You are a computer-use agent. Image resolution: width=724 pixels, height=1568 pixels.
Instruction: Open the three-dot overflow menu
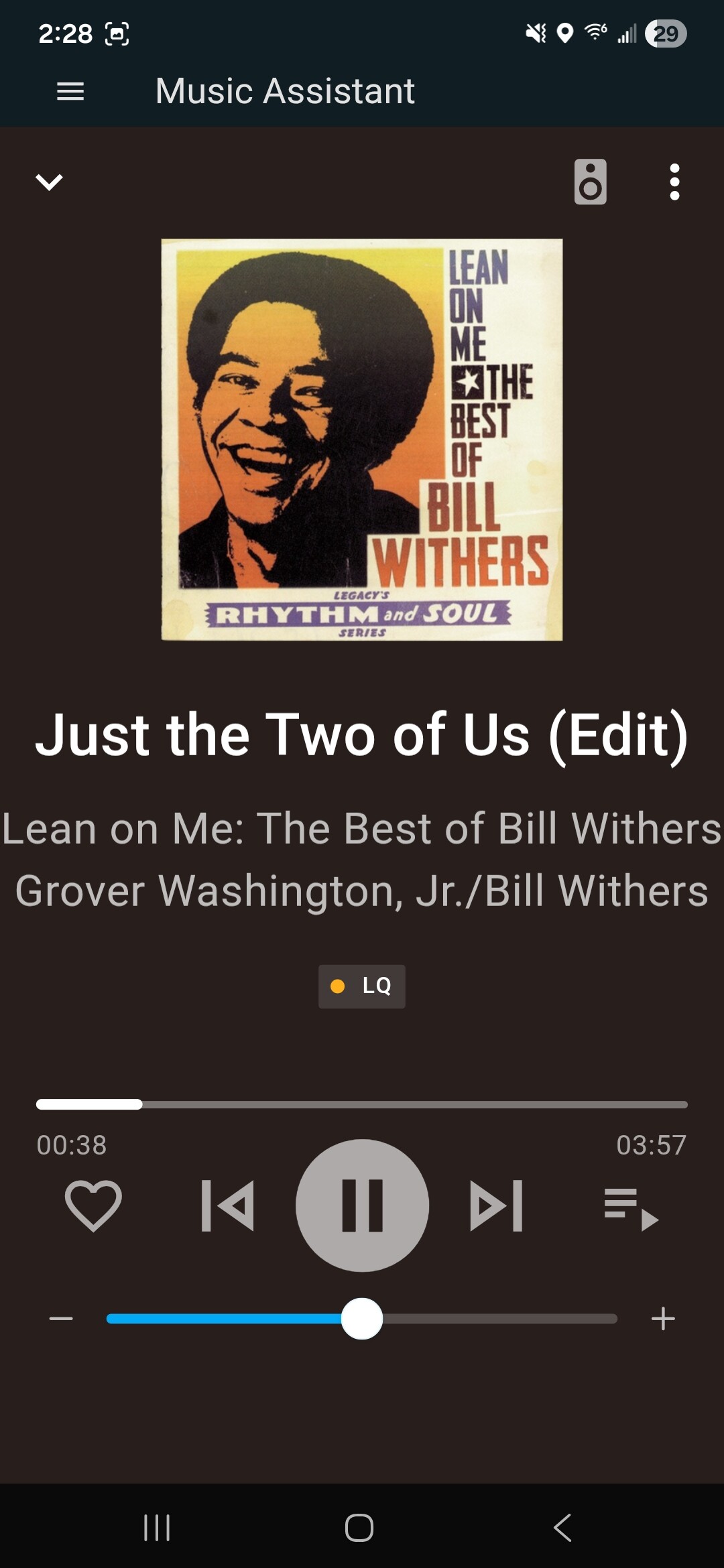tap(674, 182)
